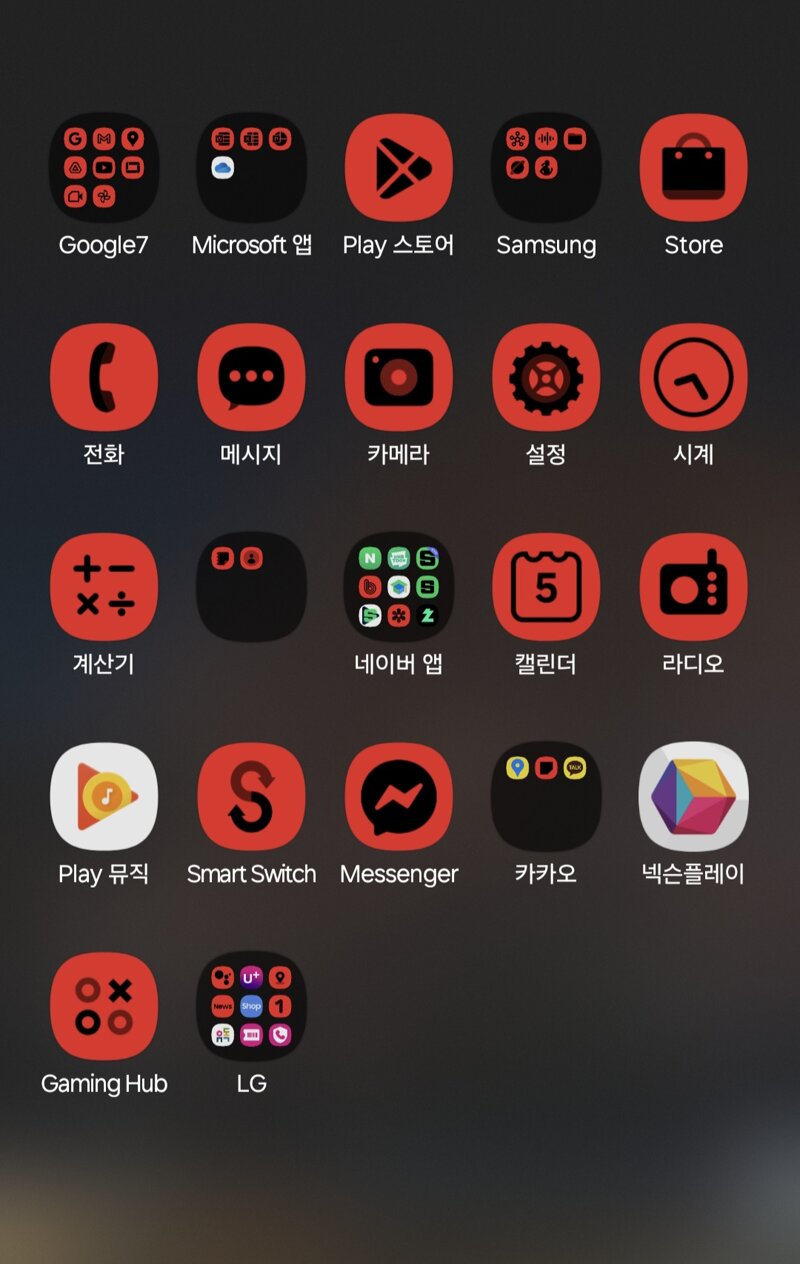The width and height of the screenshot is (800, 1264).
Task: Open Play 뮤직
Action: pos(104,797)
